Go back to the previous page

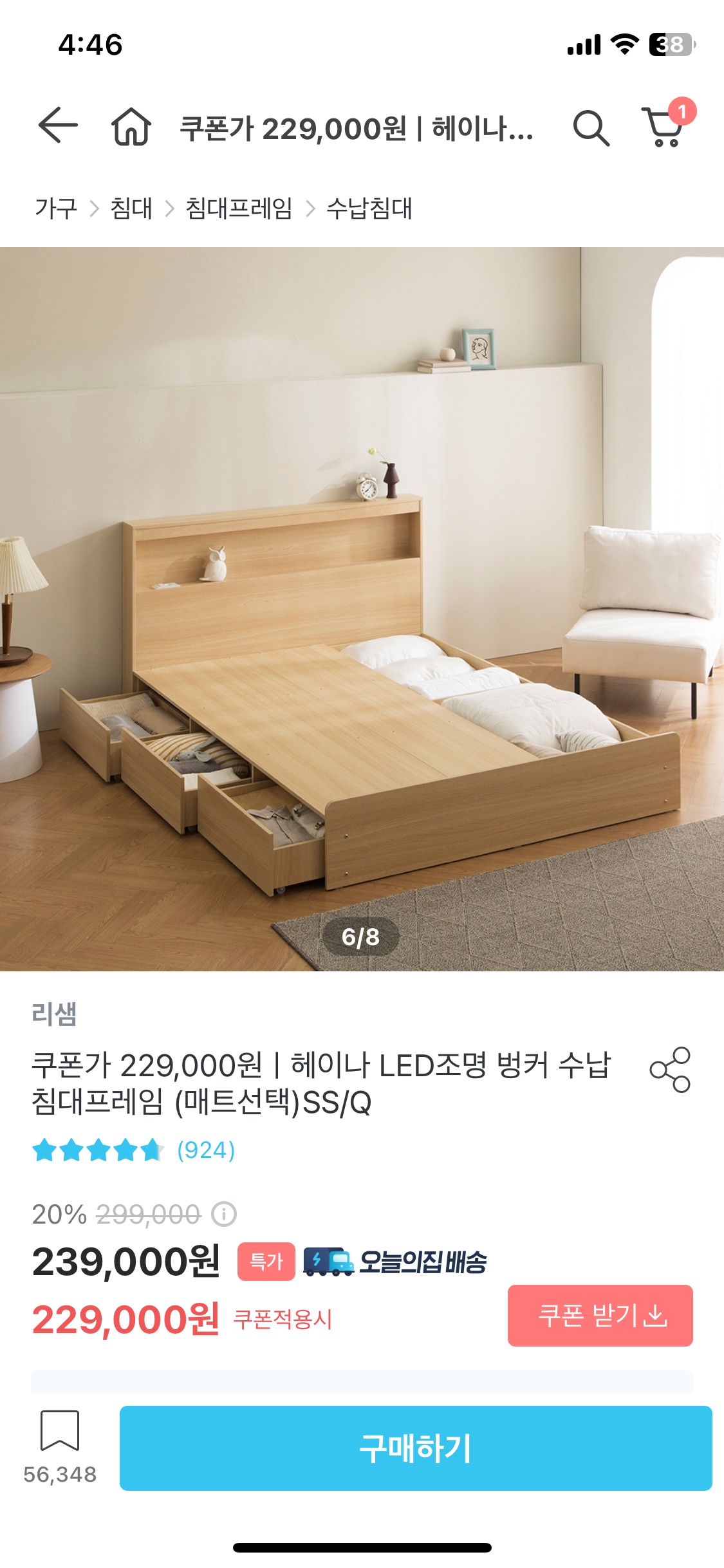point(58,126)
